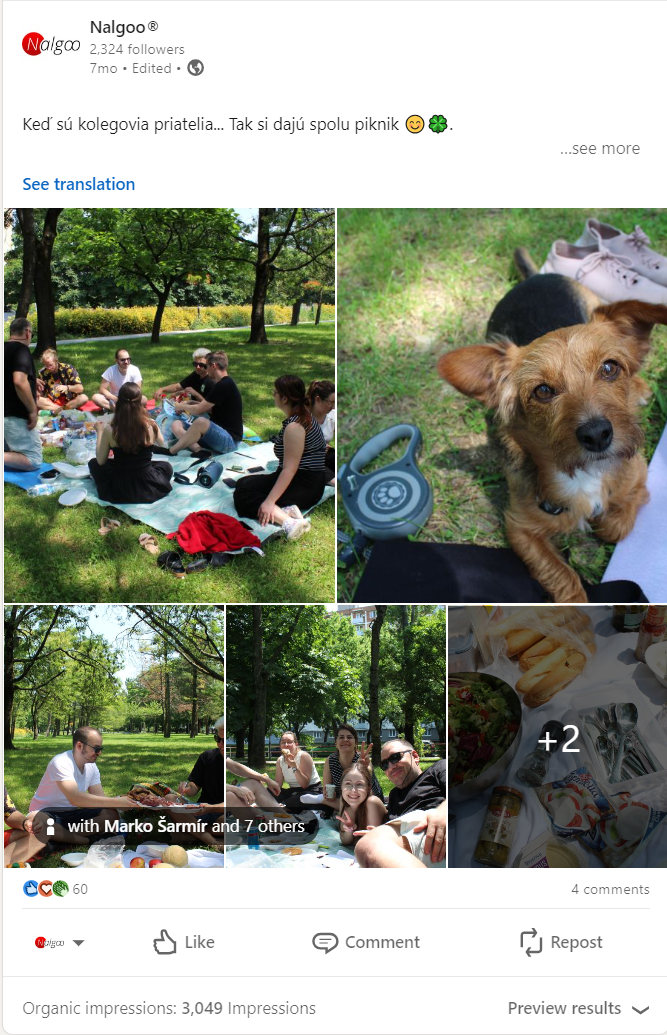This screenshot has height=1035, width=667.
Task: Like this Nalgoo post
Action: (x=184, y=942)
